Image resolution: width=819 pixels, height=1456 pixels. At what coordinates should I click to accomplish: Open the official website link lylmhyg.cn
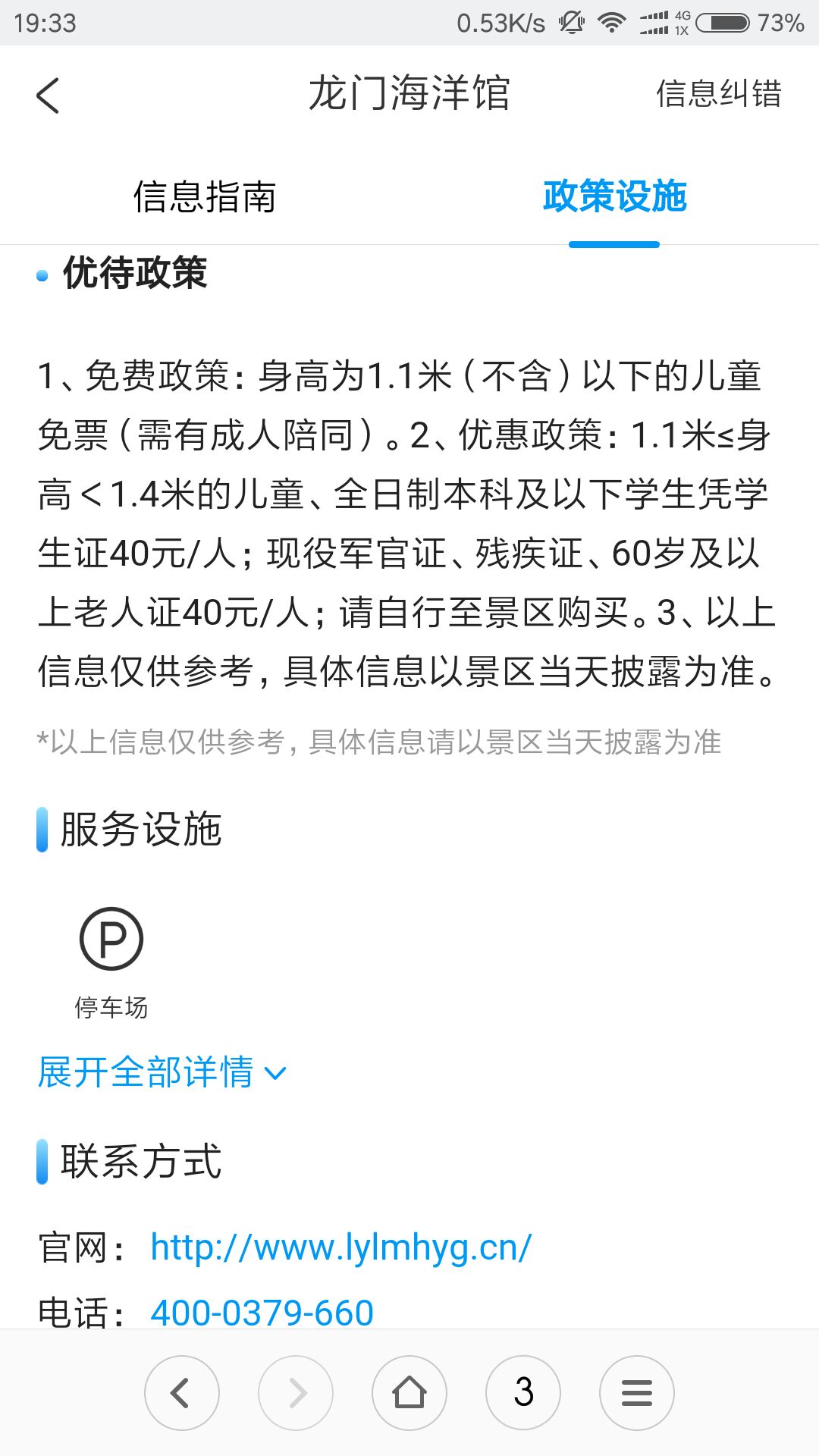341,1247
